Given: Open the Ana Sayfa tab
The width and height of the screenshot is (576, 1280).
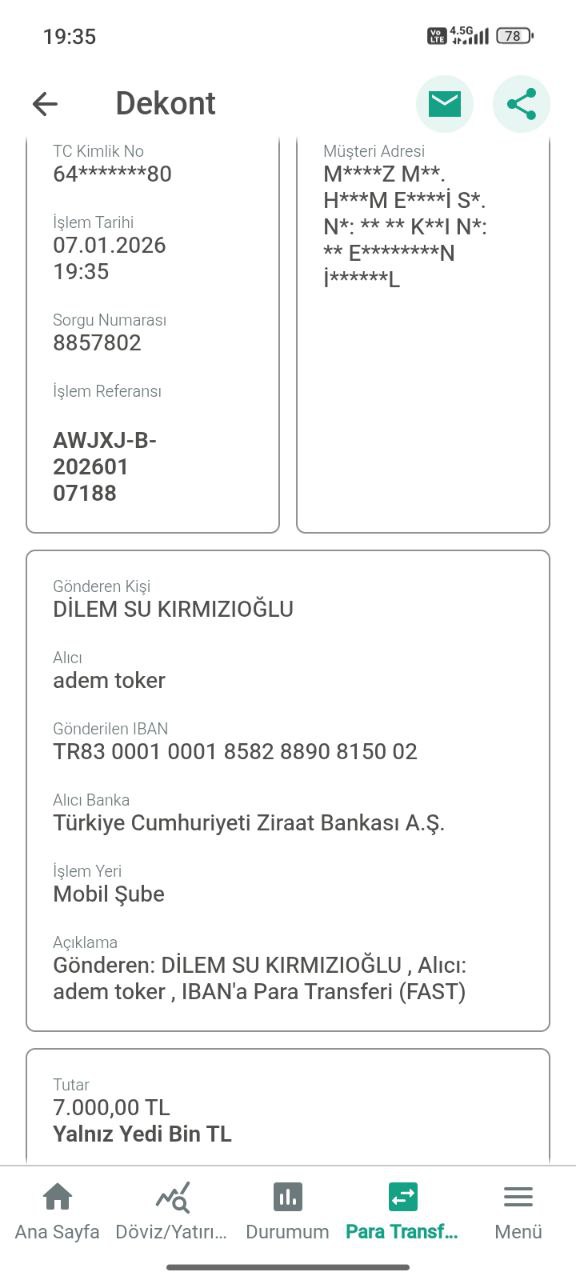Looking at the screenshot, I should [57, 1212].
